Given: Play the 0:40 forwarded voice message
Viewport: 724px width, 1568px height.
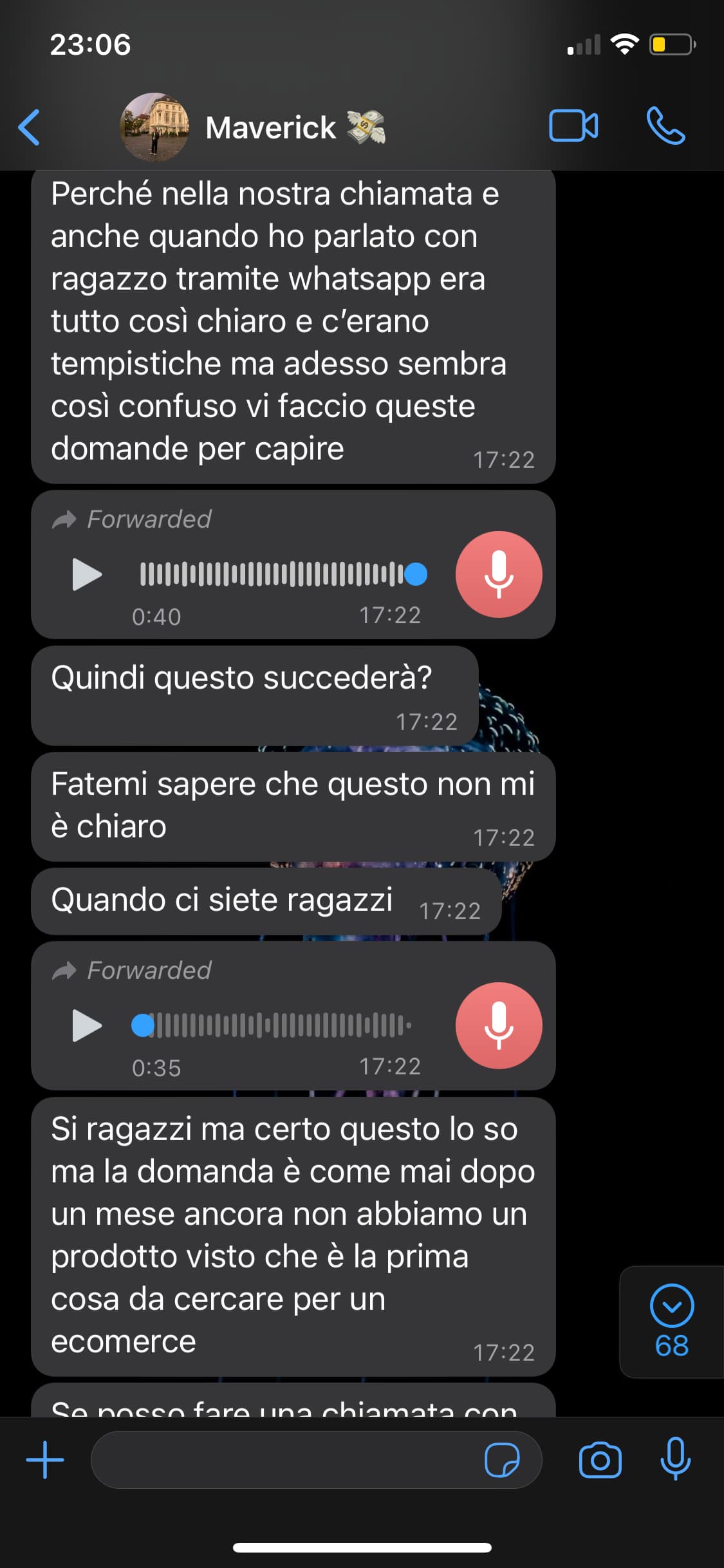Looking at the screenshot, I should [87, 574].
